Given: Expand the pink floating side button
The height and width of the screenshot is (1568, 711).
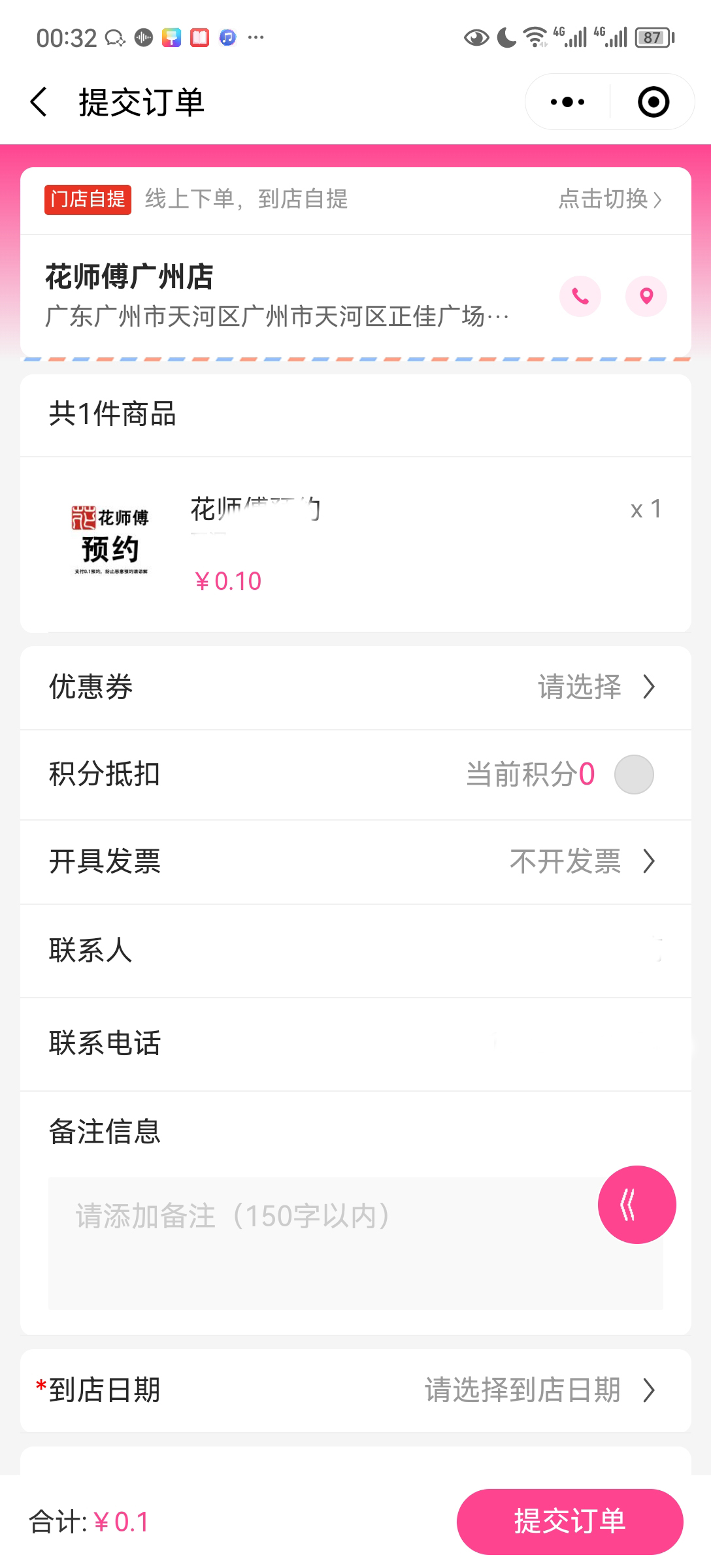Looking at the screenshot, I should 637,1205.
